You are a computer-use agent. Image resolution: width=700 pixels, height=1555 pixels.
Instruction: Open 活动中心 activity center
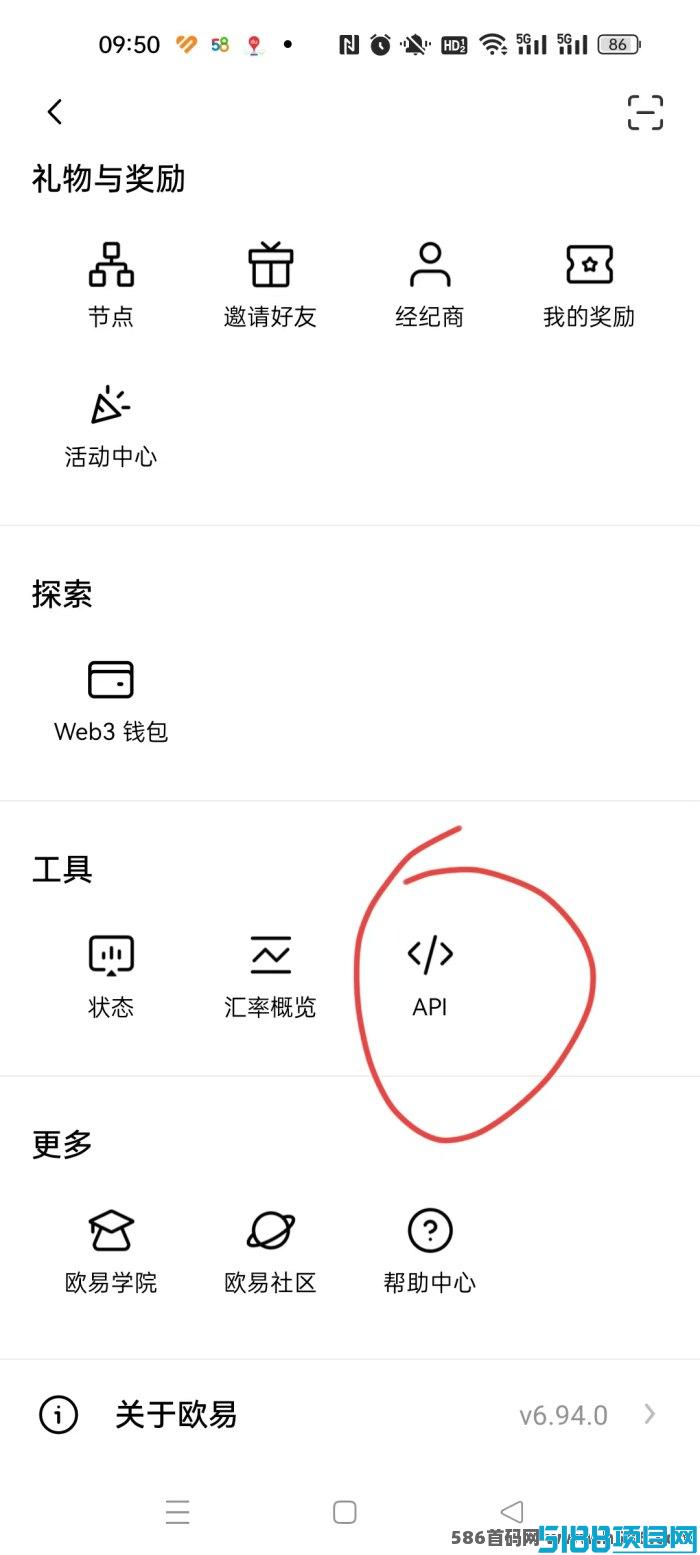[x=111, y=426]
